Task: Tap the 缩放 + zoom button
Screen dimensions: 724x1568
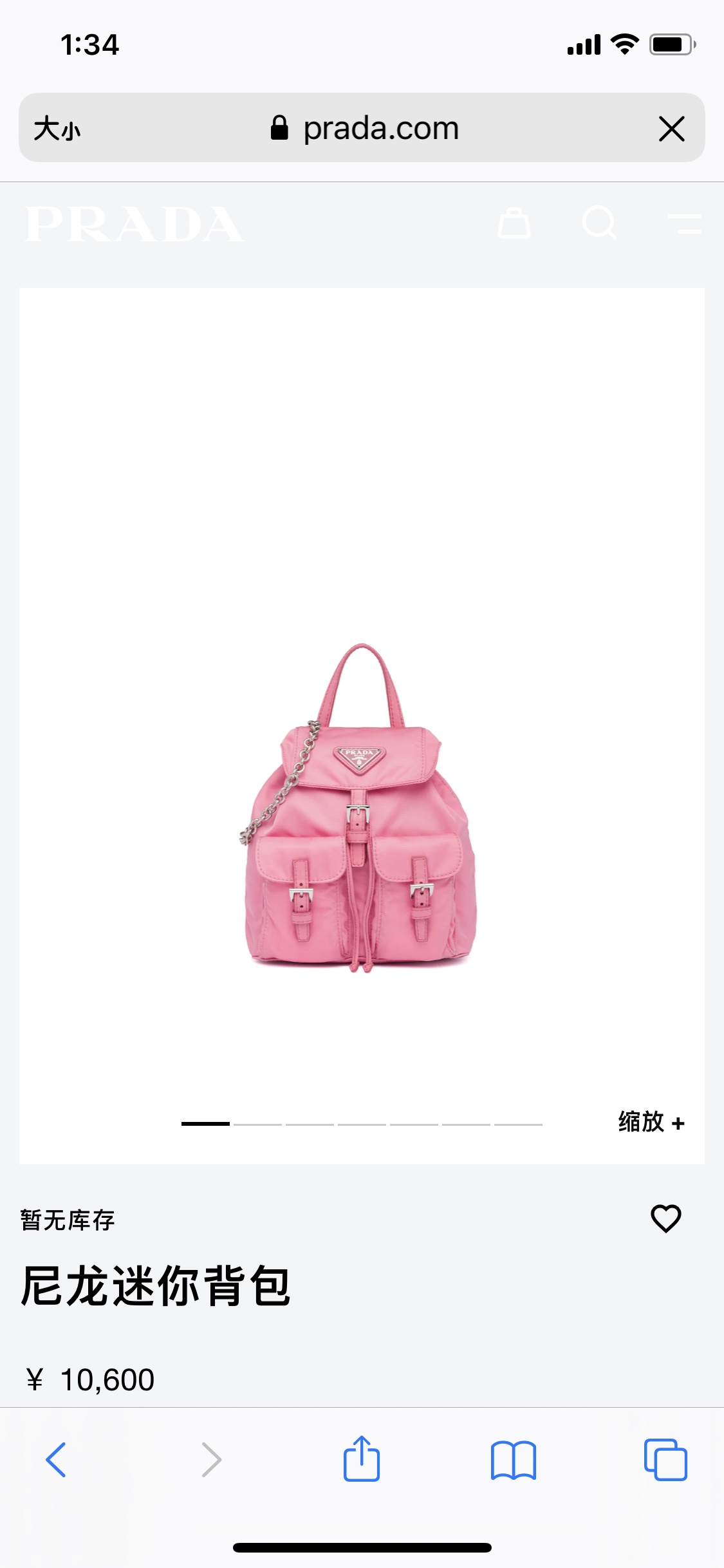Action: tap(651, 1122)
